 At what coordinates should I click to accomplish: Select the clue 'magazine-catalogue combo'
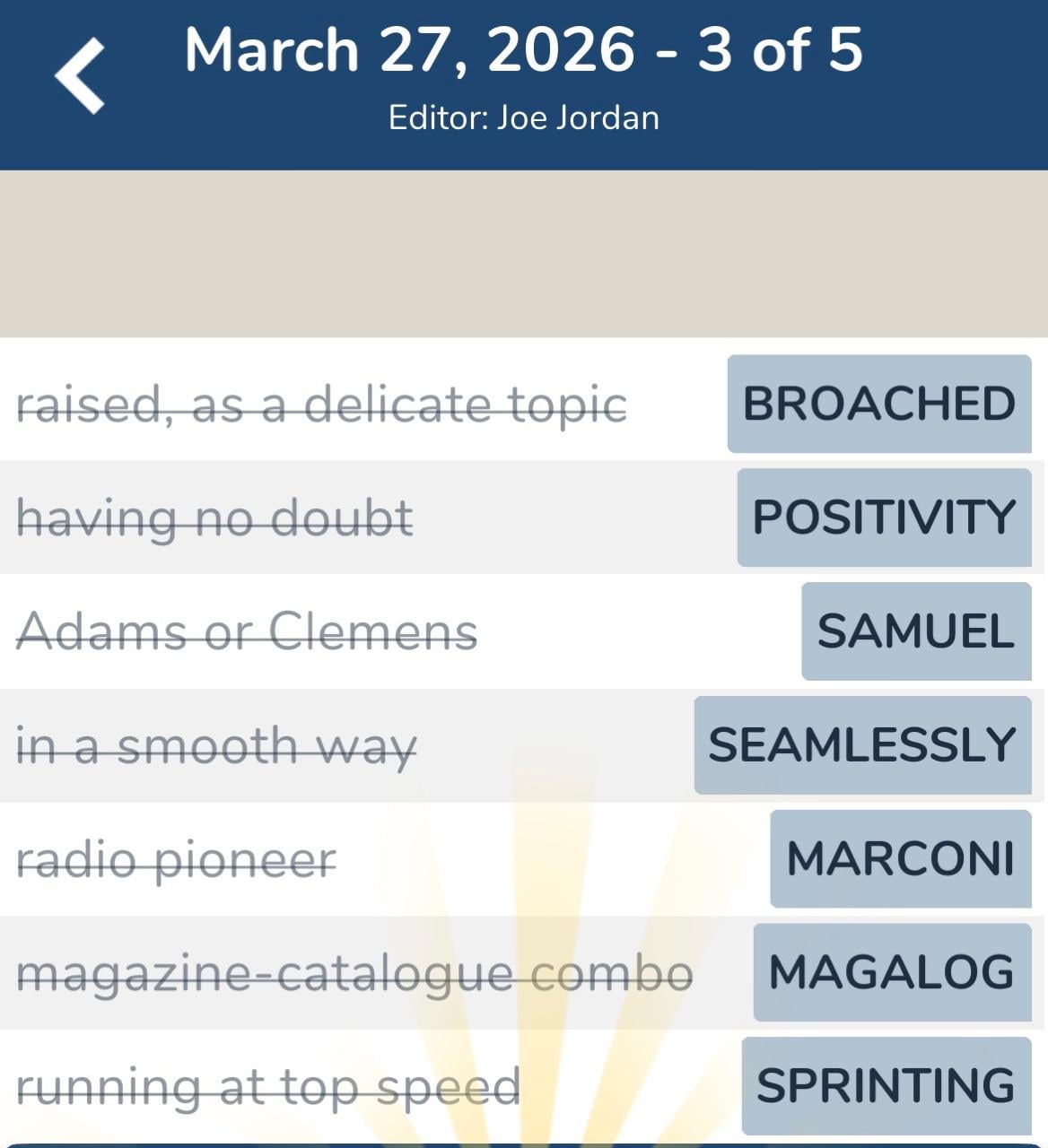point(355,971)
